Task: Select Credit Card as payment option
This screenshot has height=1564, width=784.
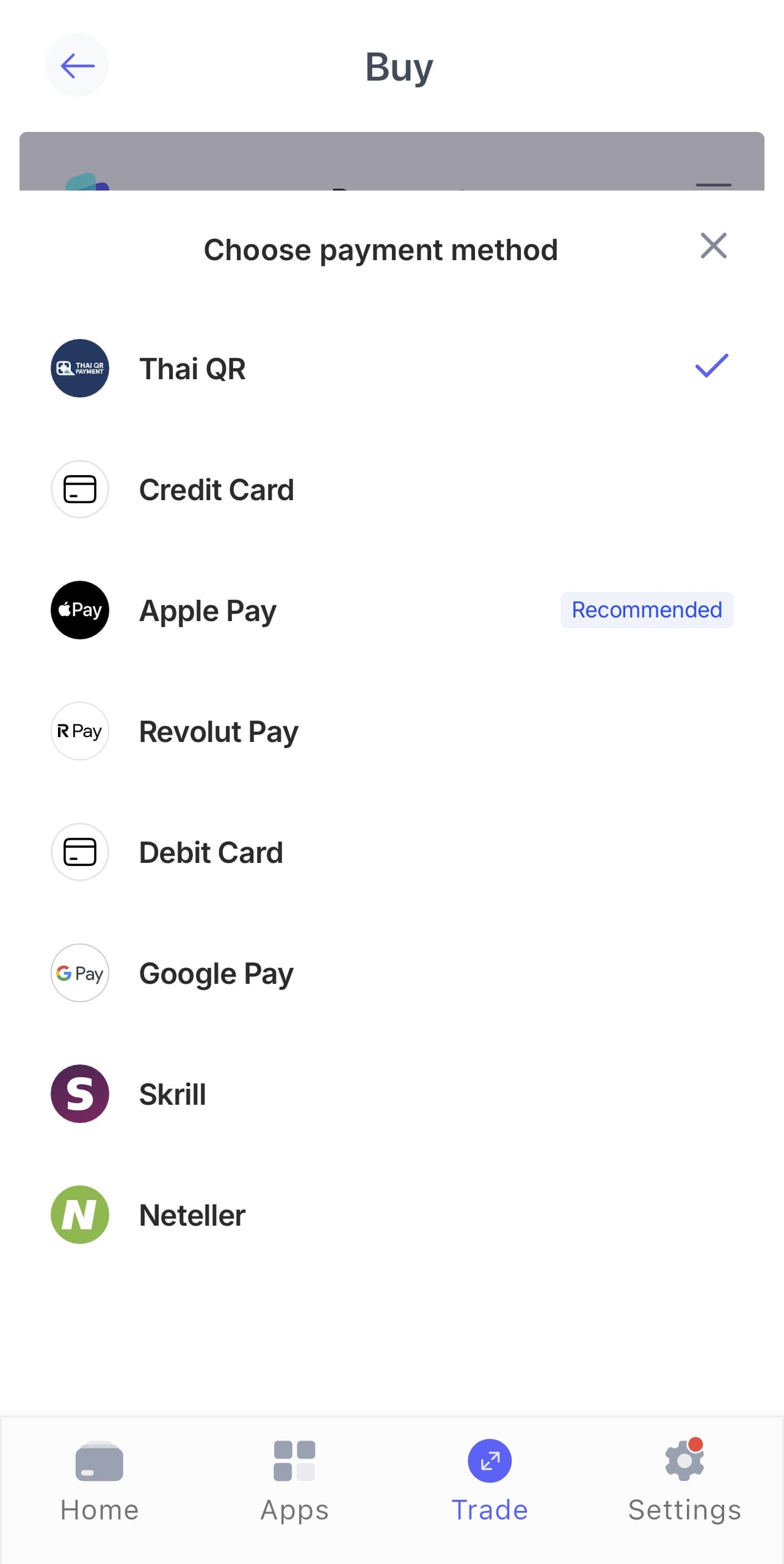Action: click(216, 489)
